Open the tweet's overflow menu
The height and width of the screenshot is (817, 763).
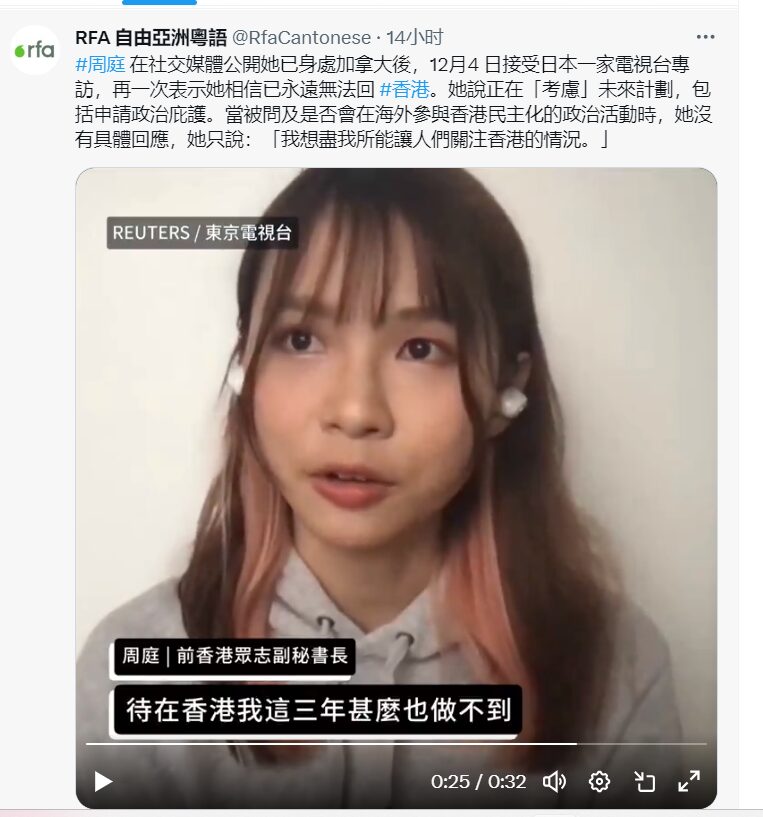[706, 38]
